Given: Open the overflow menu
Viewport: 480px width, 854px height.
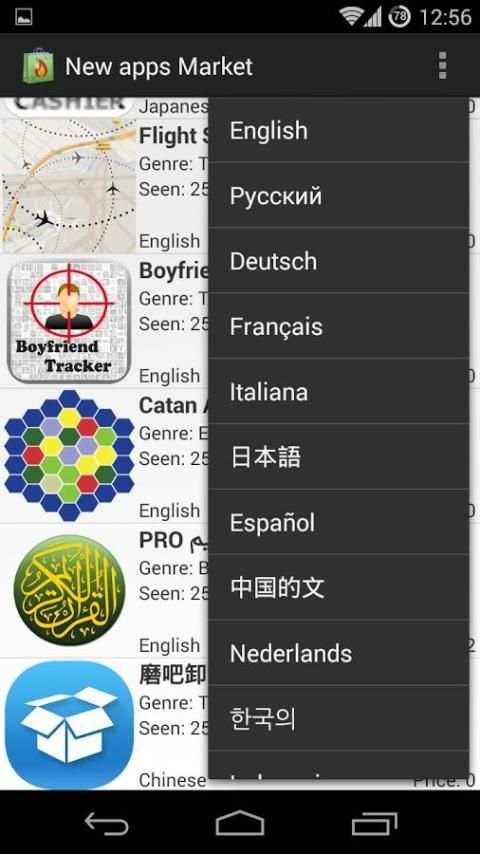Looking at the screenshot, I should point(442,66).
